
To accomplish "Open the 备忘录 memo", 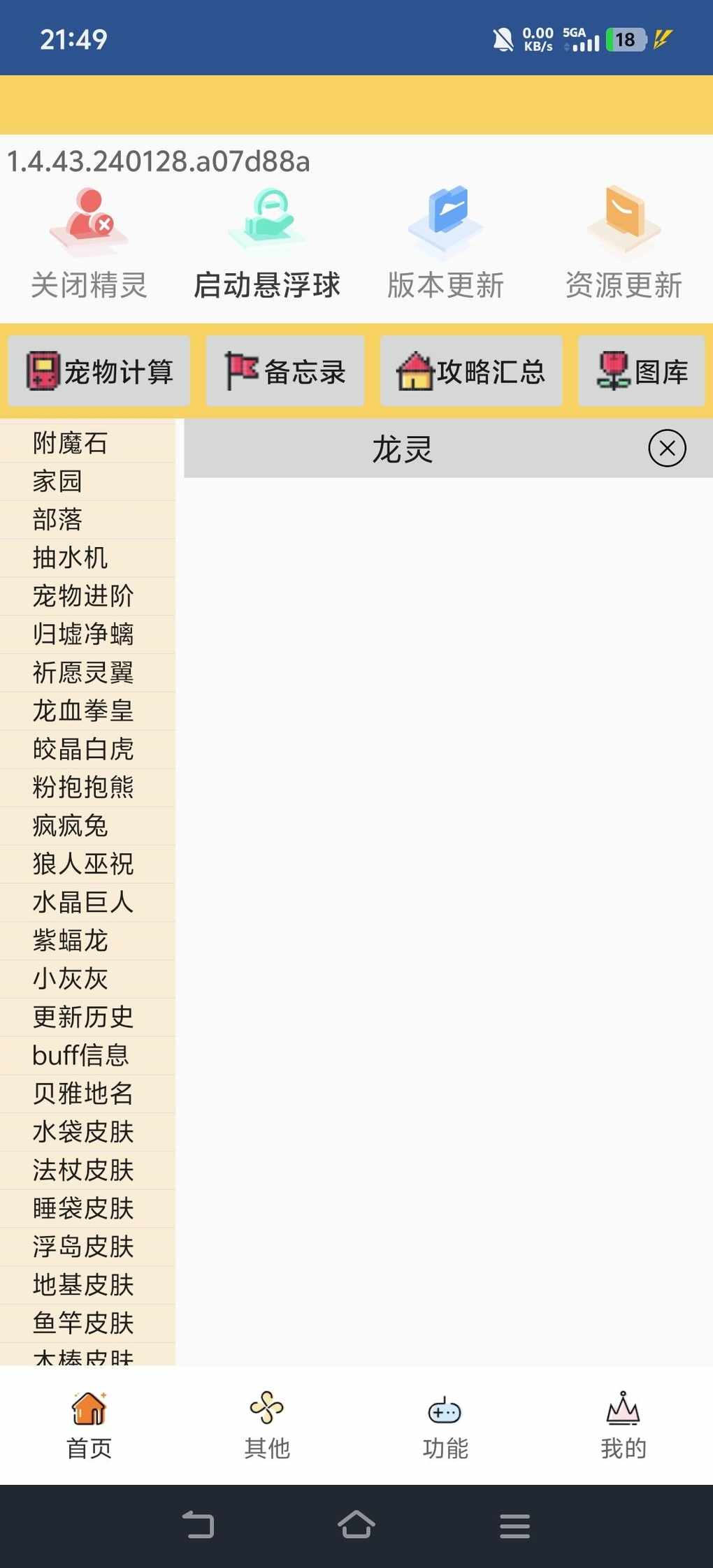I will click(x=285, y=371).
